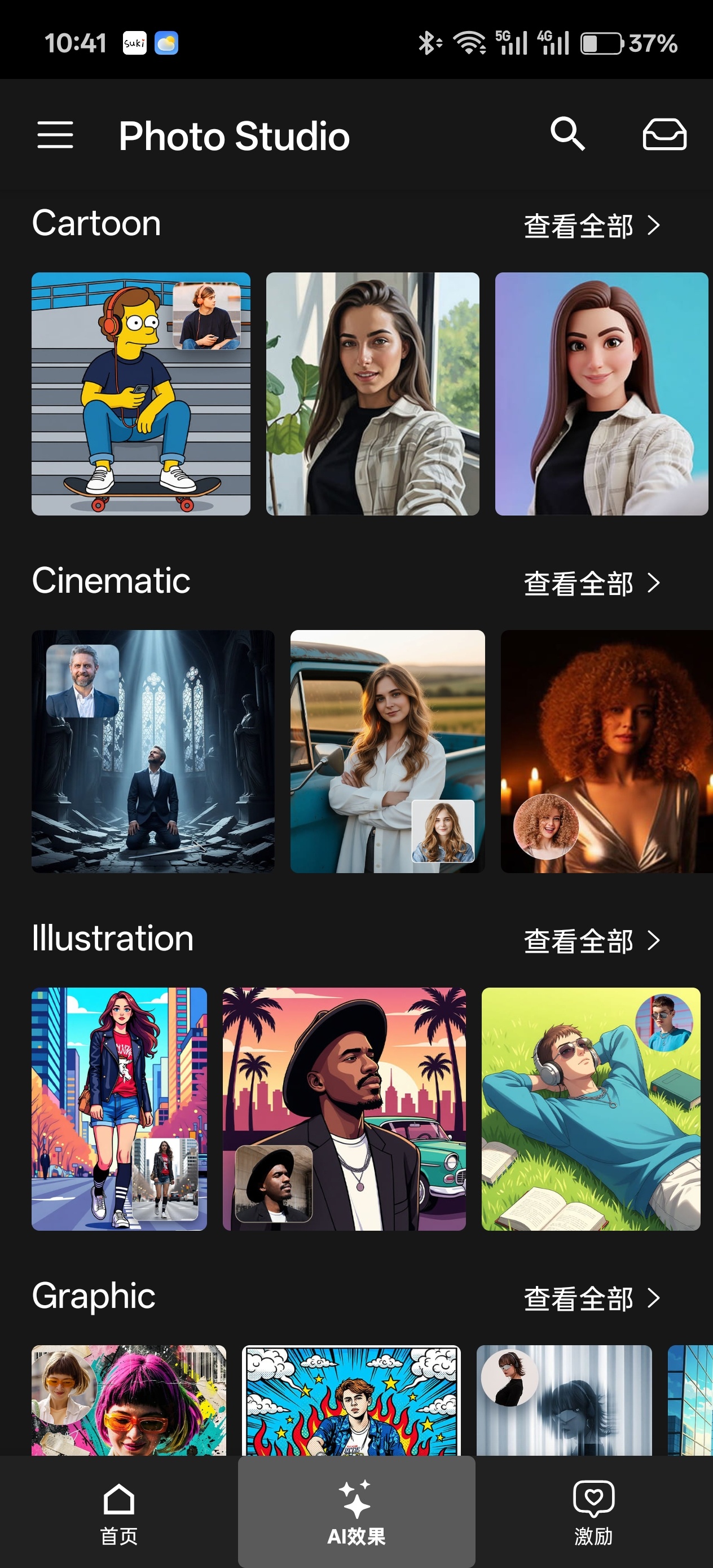Open the palm sunset hat man illustration
The height and width of the screenshot is (1568, 713).
(344, 1108)
